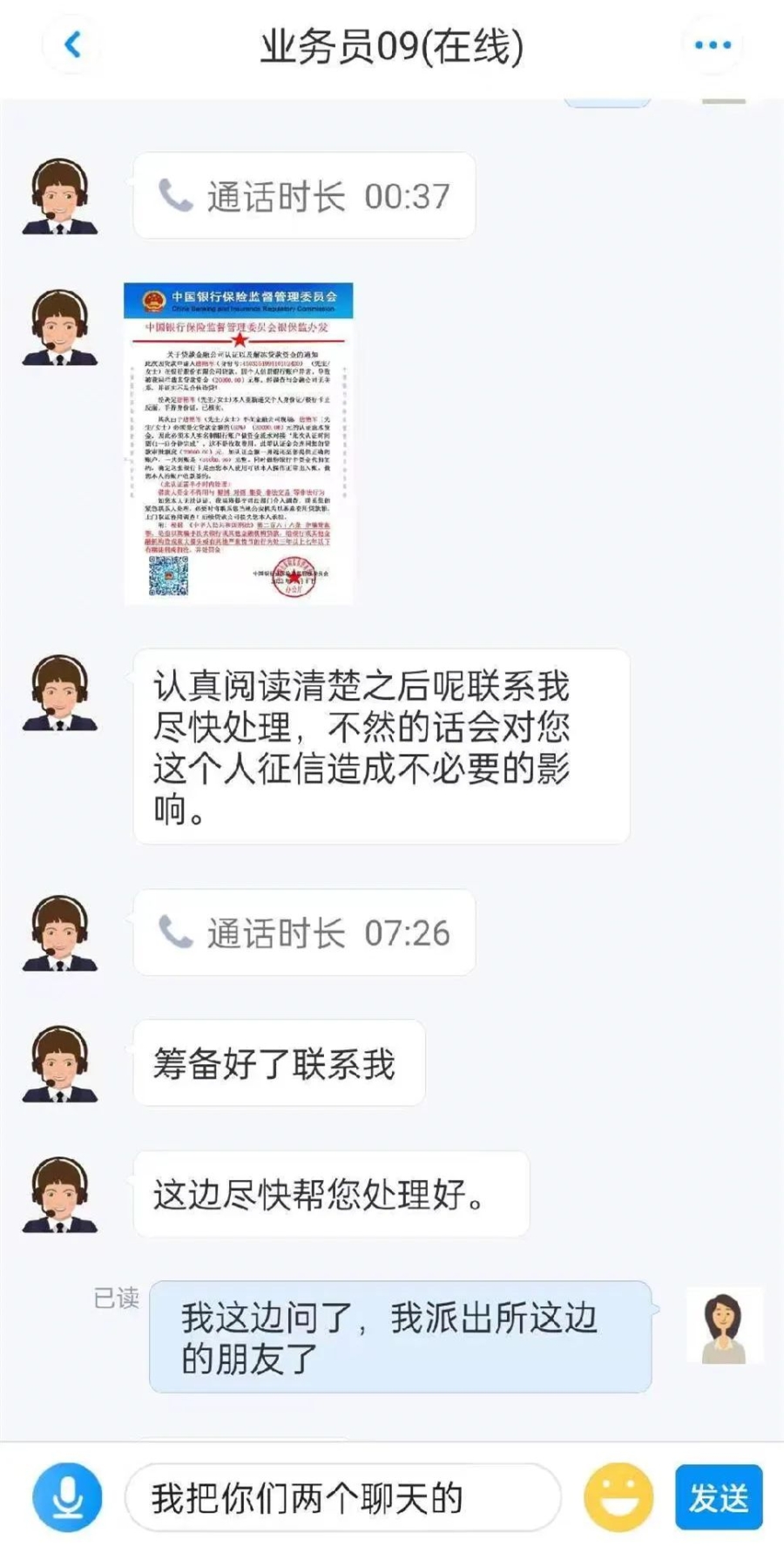This screenshot has width=784, height=1546.
Task: Open the three-dot more options menu
Action: (x=713, y=45)
